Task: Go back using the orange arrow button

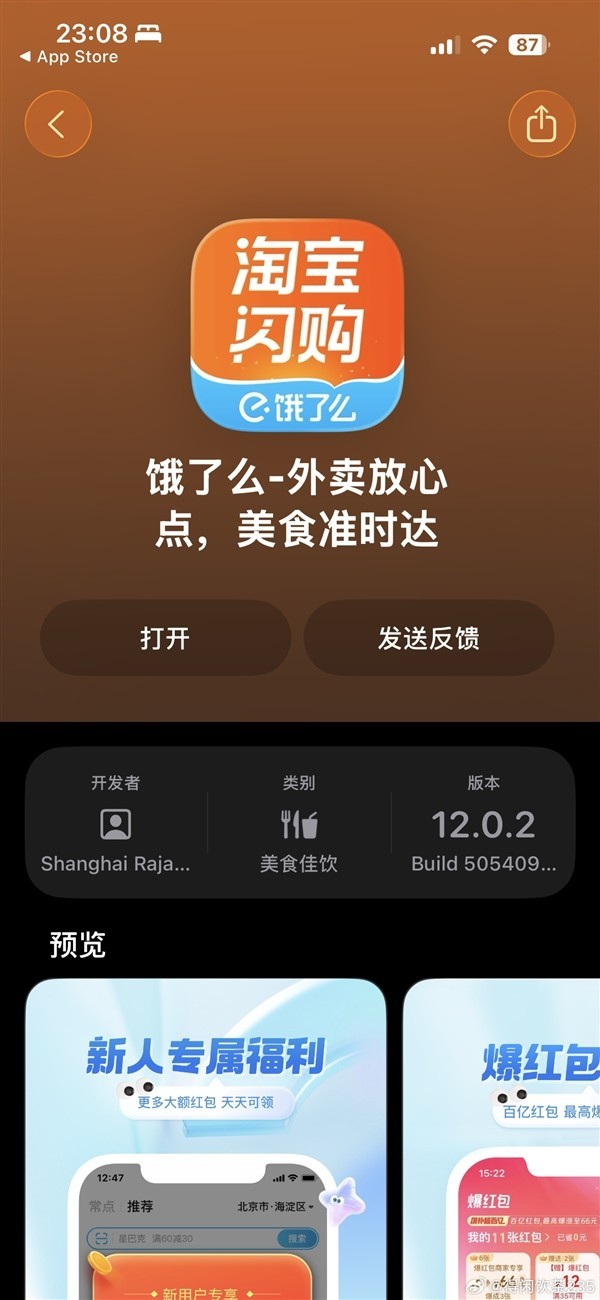Action: coord(58,124)
